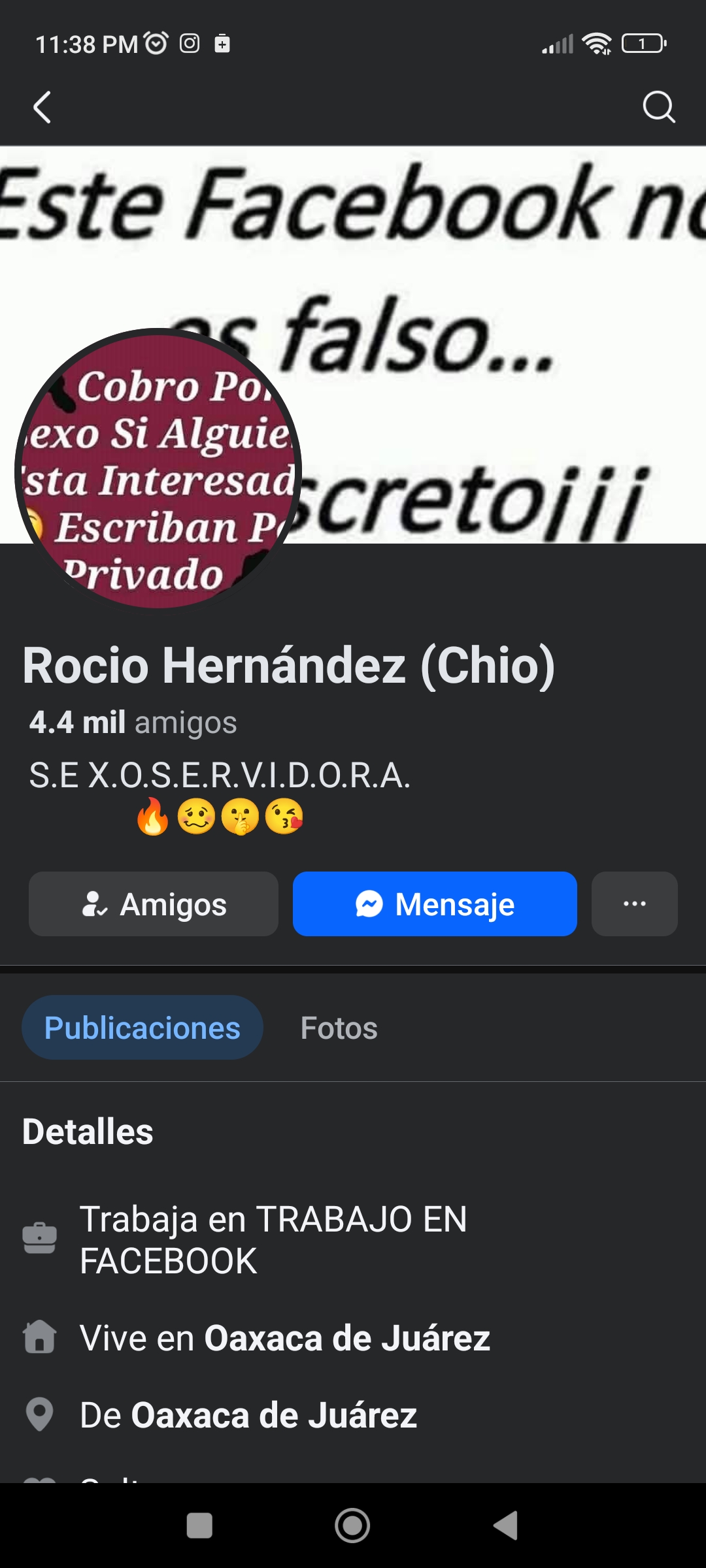Screen dimensions: 706x1568
Task: Go back using the top-left arrow
Action: (42, 107)
